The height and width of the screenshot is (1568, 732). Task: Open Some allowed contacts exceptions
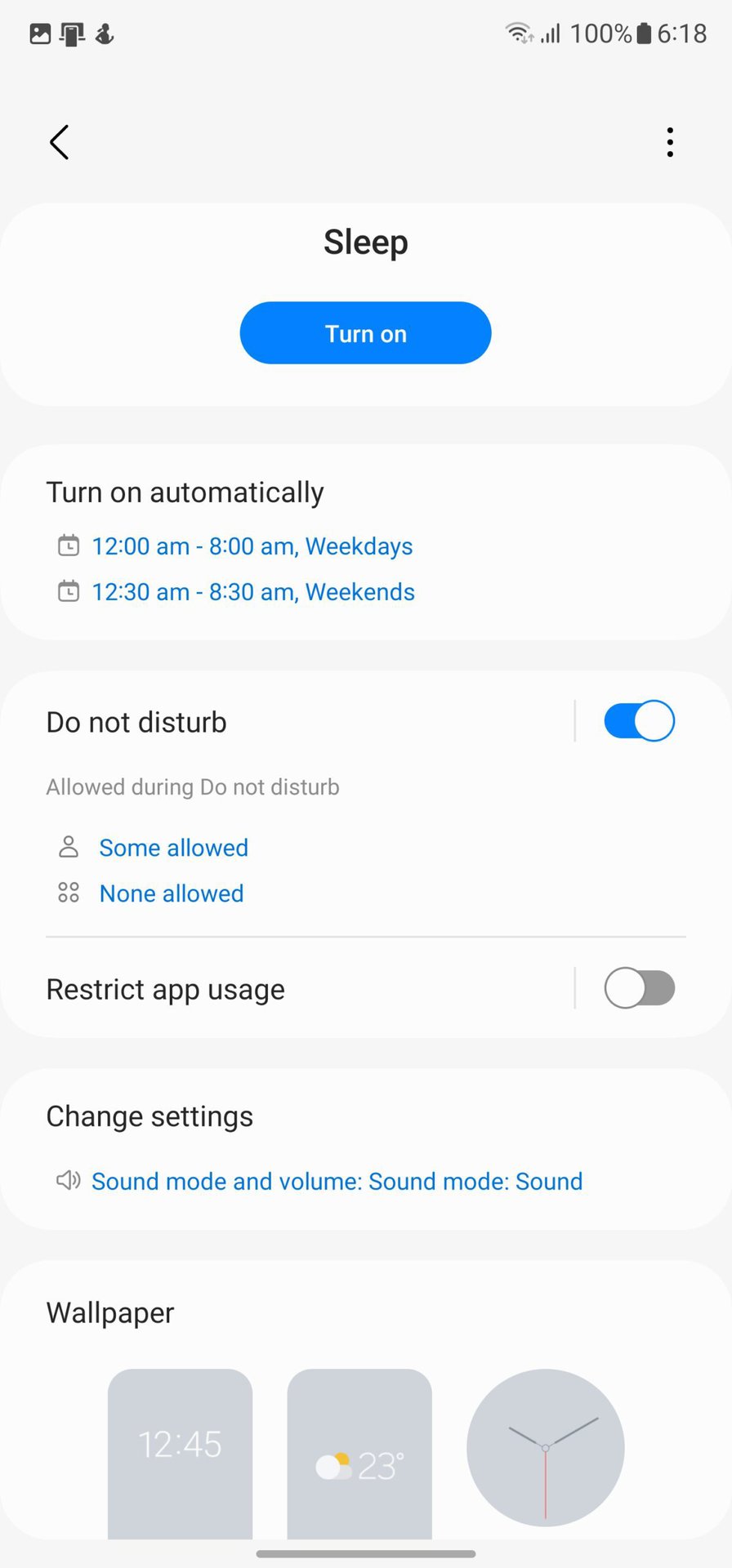(x=173, y=848)
